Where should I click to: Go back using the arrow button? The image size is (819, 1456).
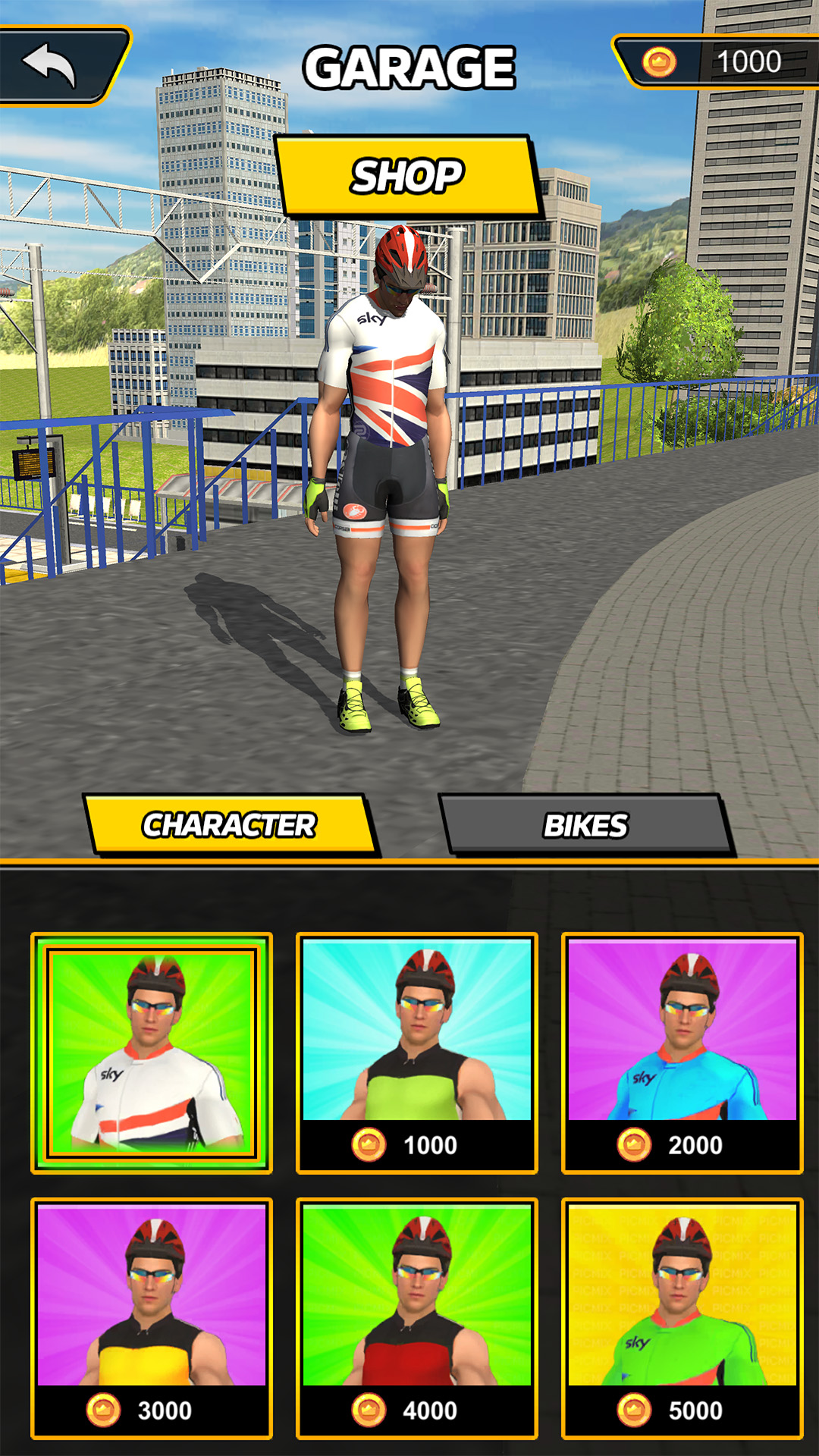pos(61,65)
